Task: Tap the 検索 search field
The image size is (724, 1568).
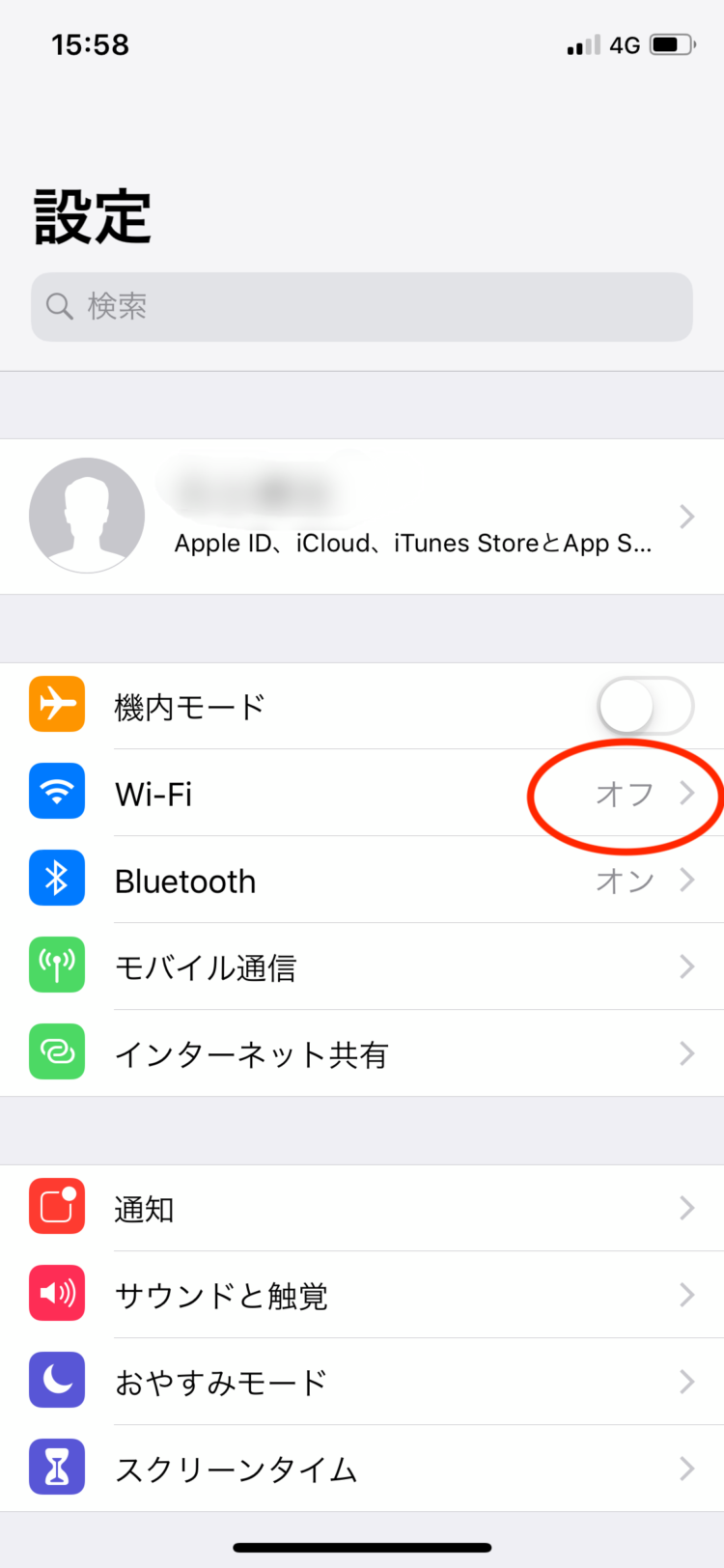Action: [x=362, y=307]
